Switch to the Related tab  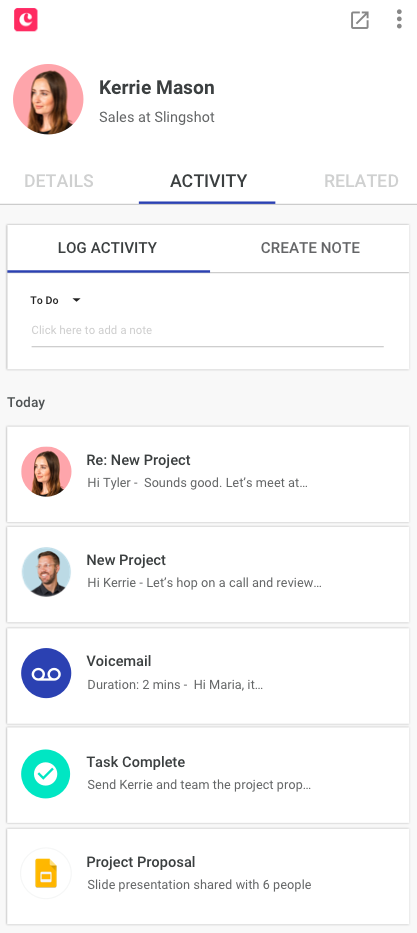pos(361,181)
